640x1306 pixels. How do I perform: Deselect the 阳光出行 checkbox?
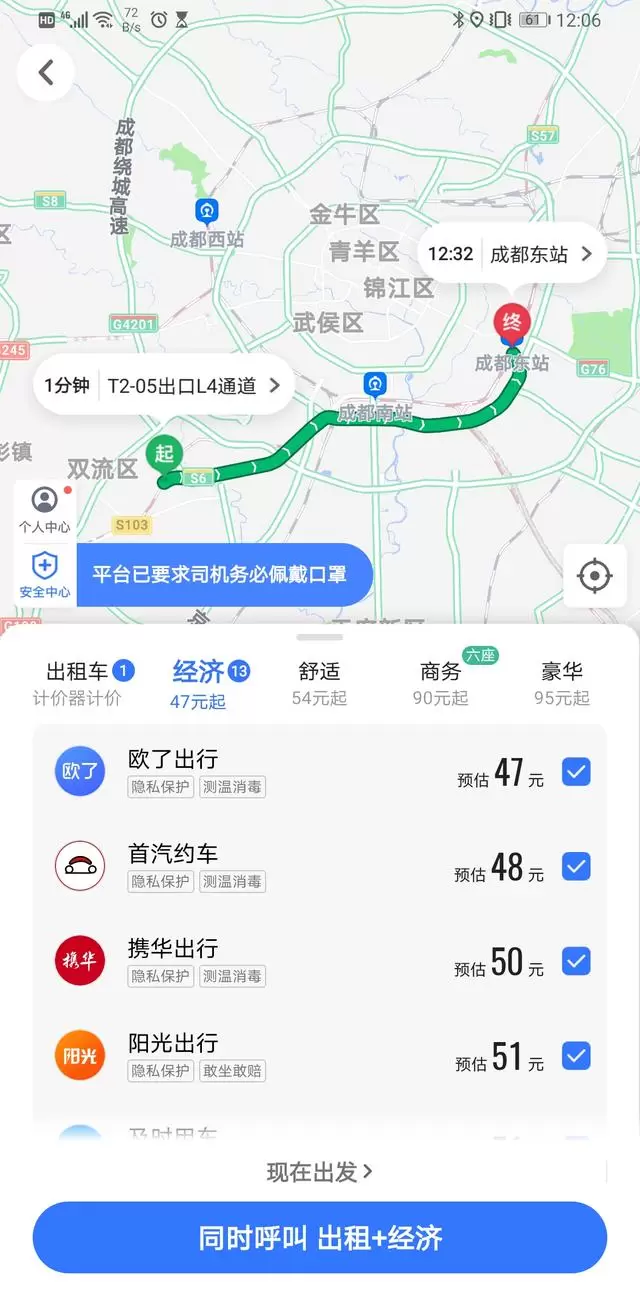[576, 1055]
